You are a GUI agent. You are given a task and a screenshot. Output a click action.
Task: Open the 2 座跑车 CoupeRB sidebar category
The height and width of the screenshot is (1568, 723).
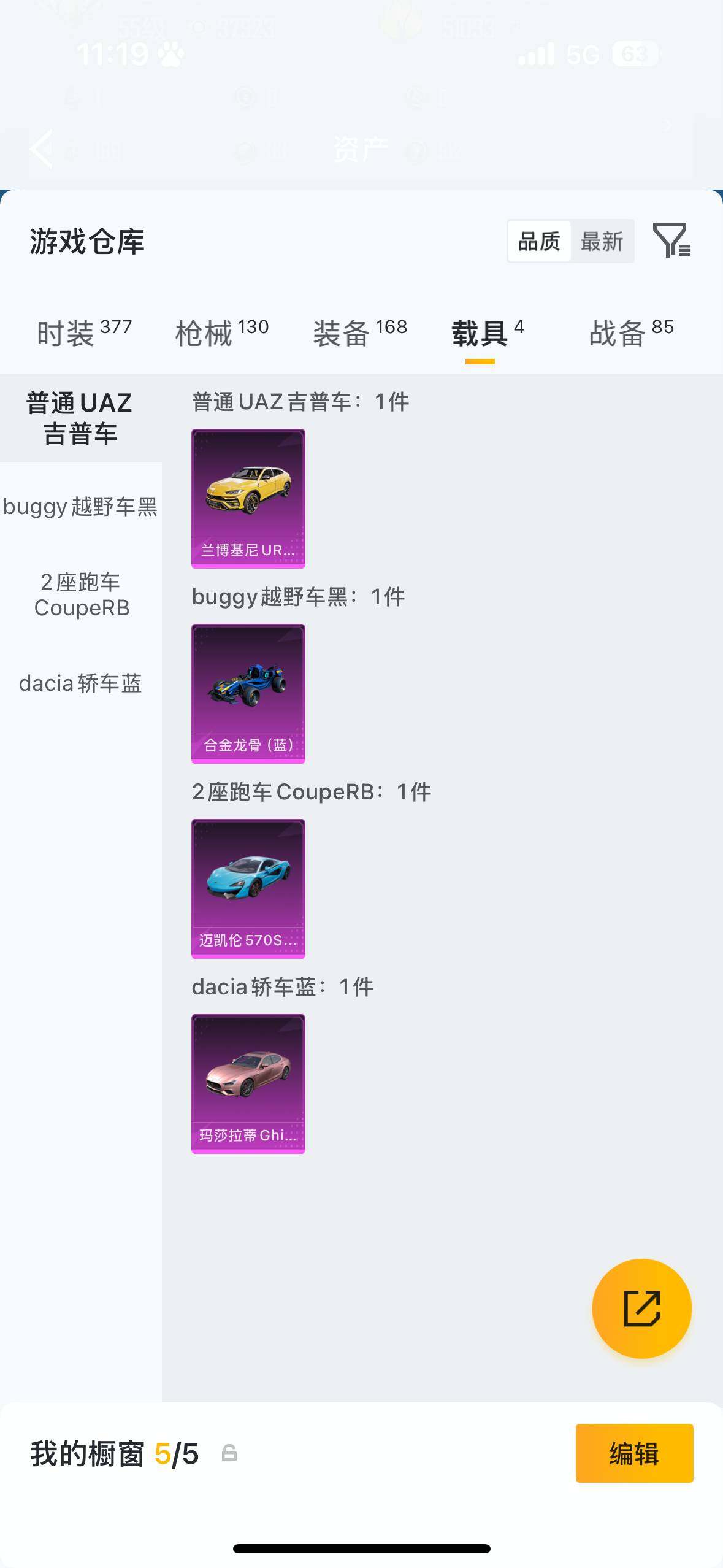pos(80,595)
